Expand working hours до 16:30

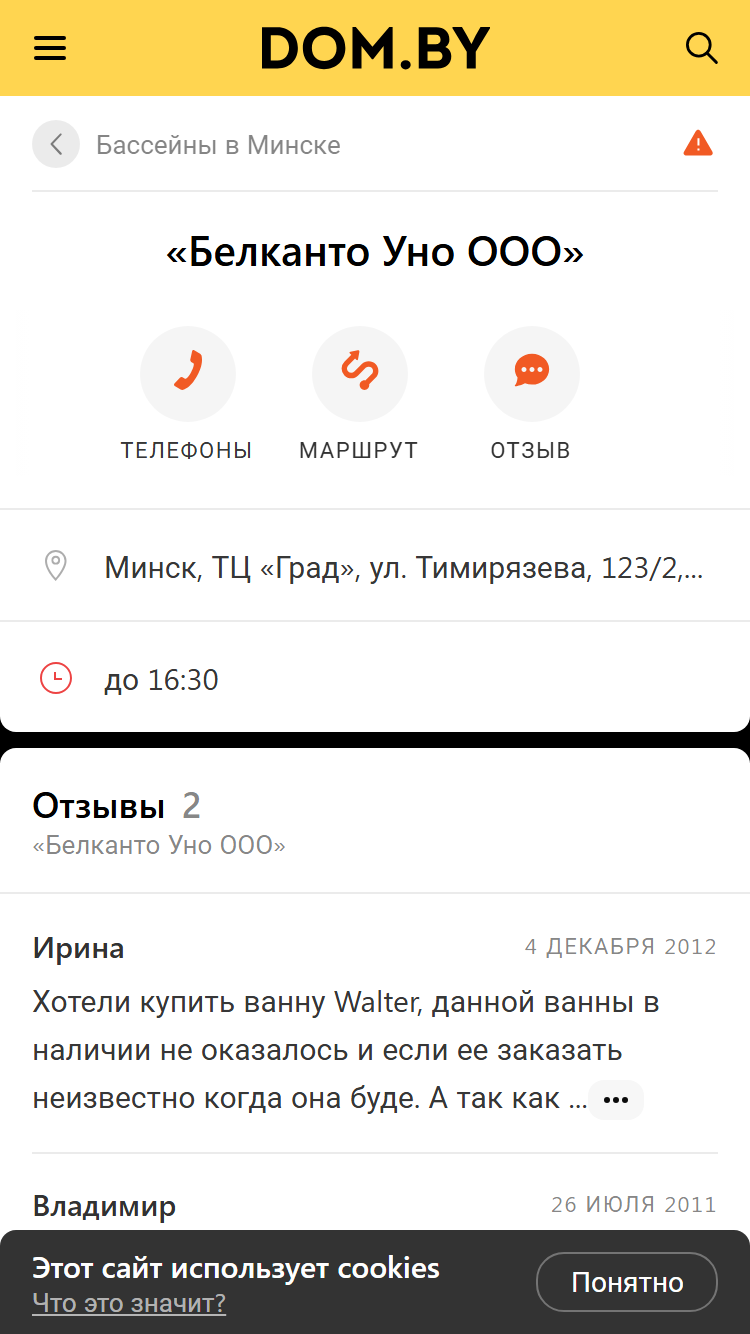375,678
